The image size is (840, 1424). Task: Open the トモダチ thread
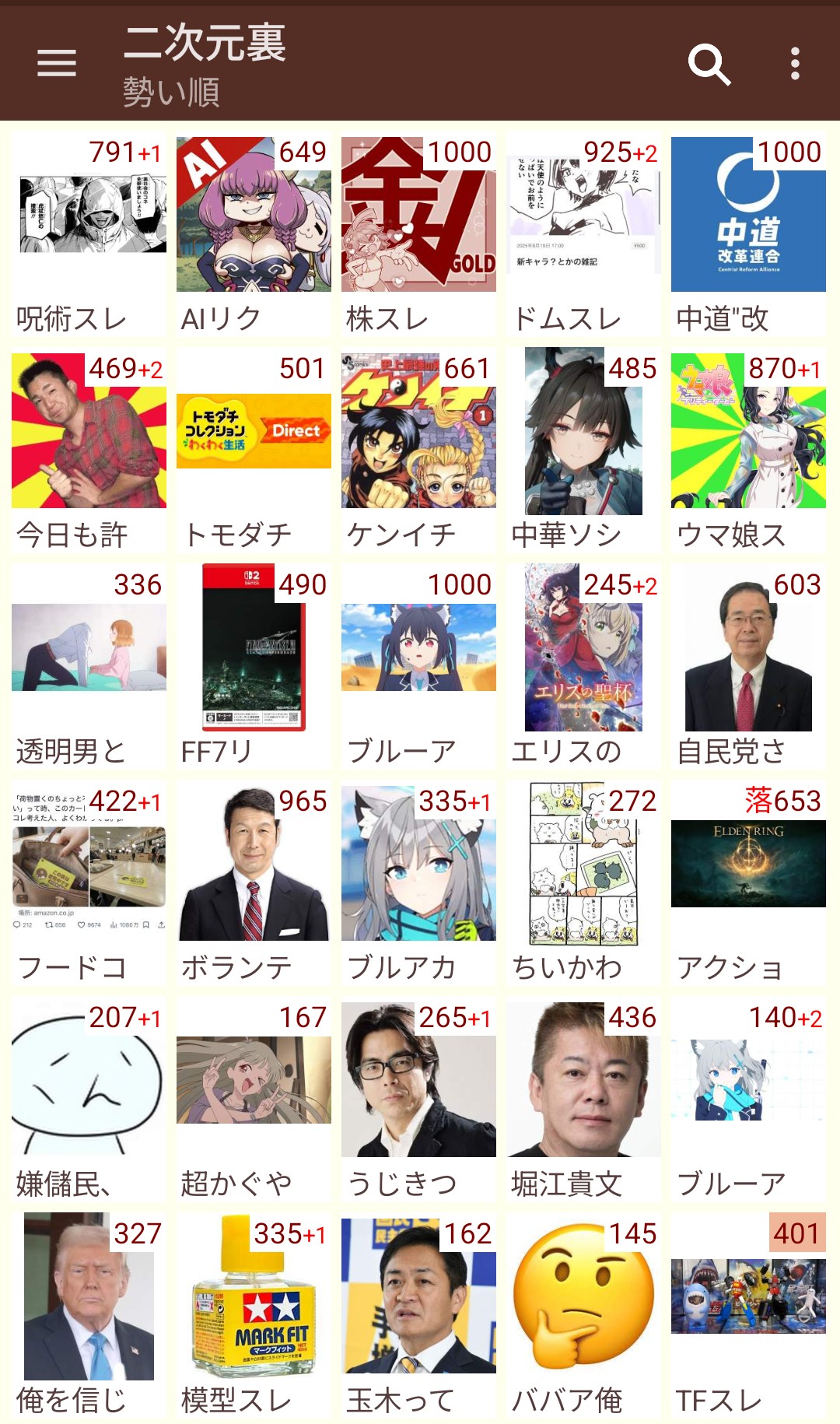click(x=254, y=450)
